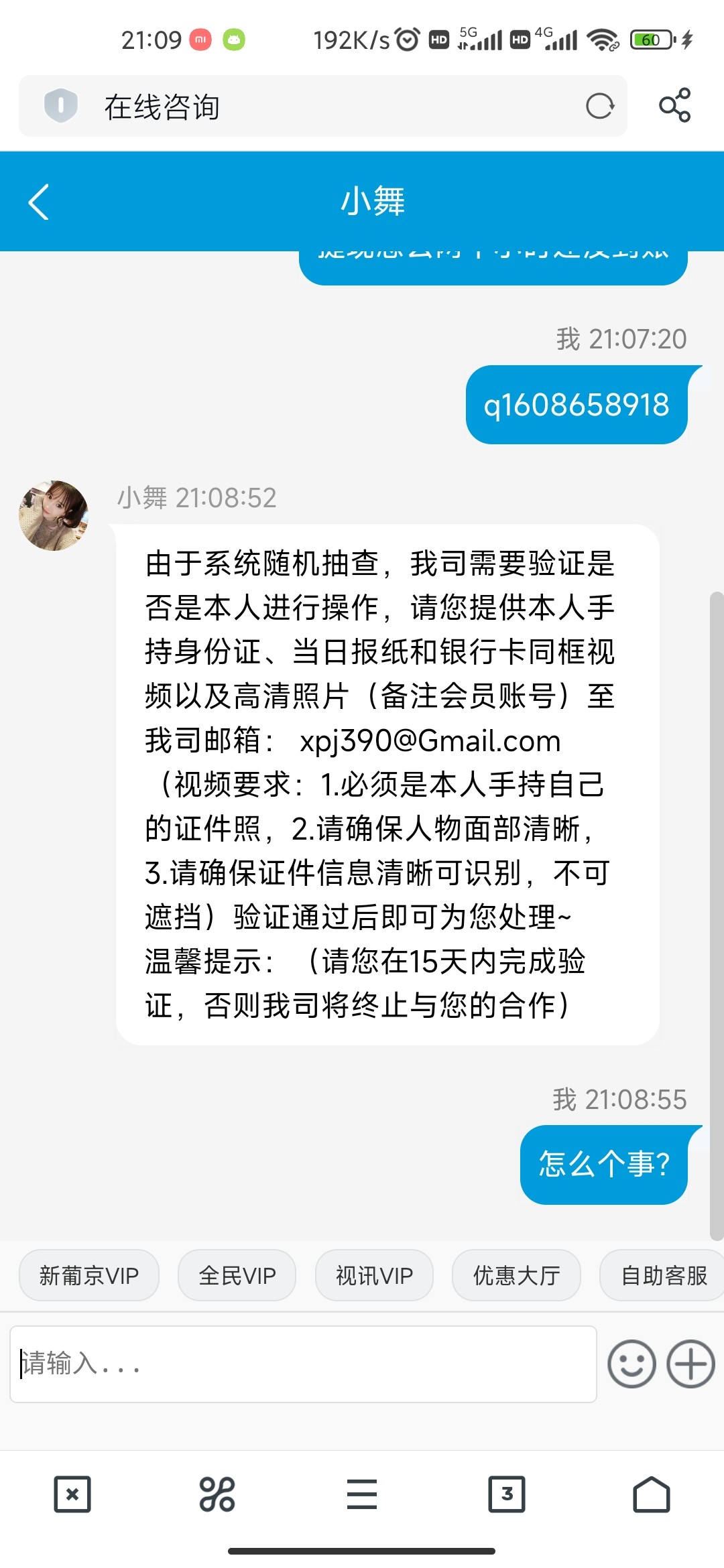Go back from the 小舞 chat

pyautogui.click(x=39, y=202)
